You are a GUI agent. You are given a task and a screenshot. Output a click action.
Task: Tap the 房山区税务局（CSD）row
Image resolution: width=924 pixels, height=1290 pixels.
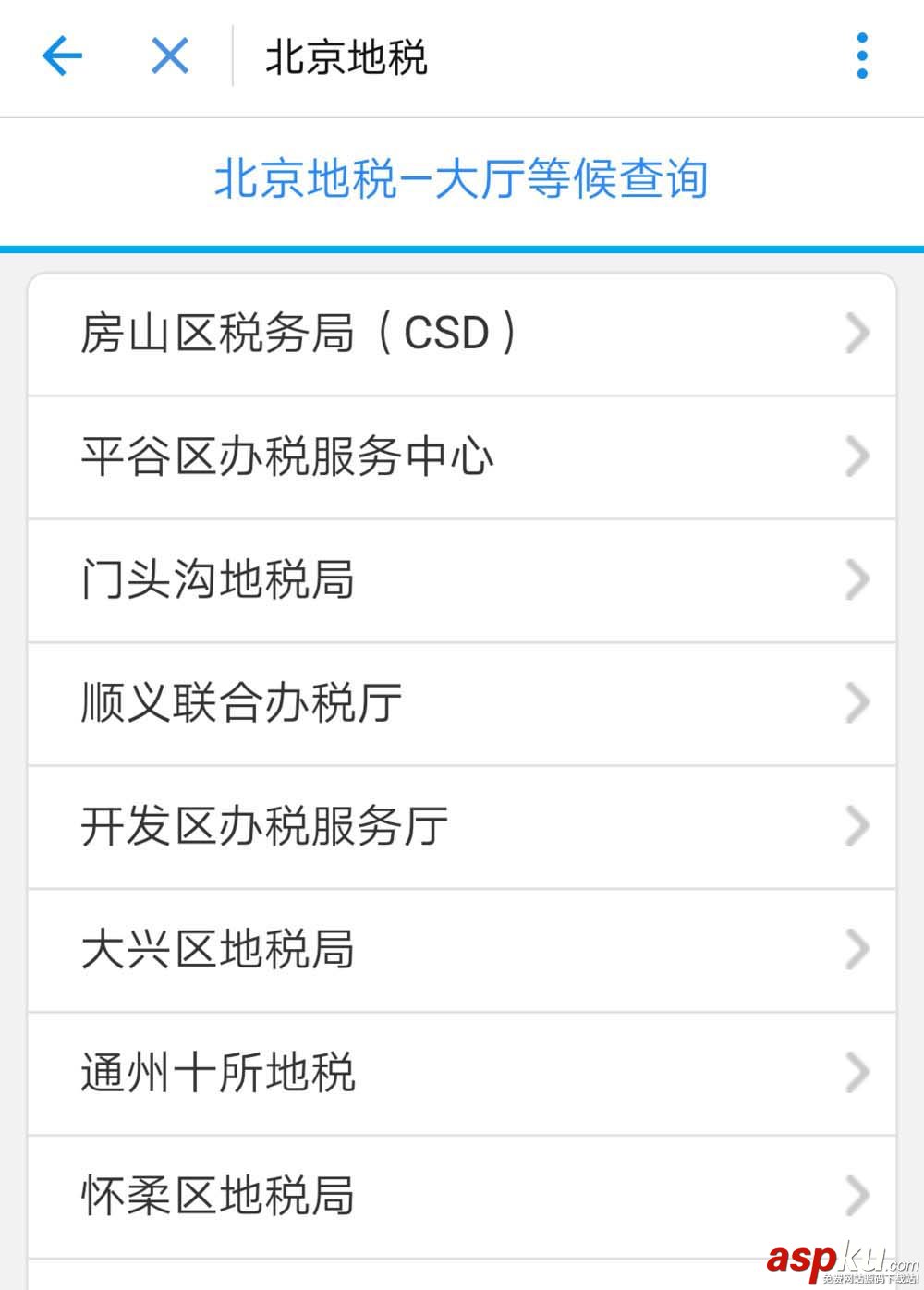point(370,334)
